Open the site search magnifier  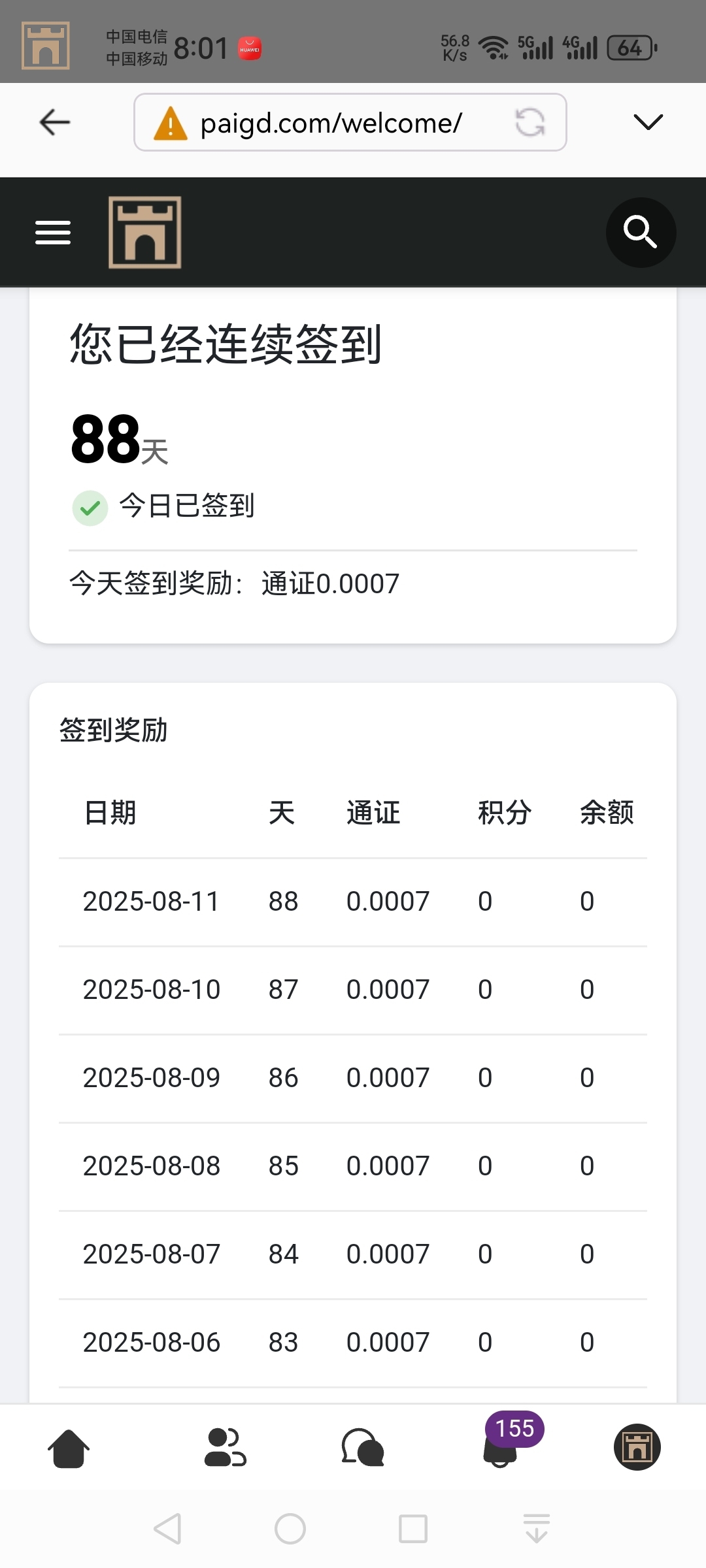pyautogui.click(x=640, y=233)
